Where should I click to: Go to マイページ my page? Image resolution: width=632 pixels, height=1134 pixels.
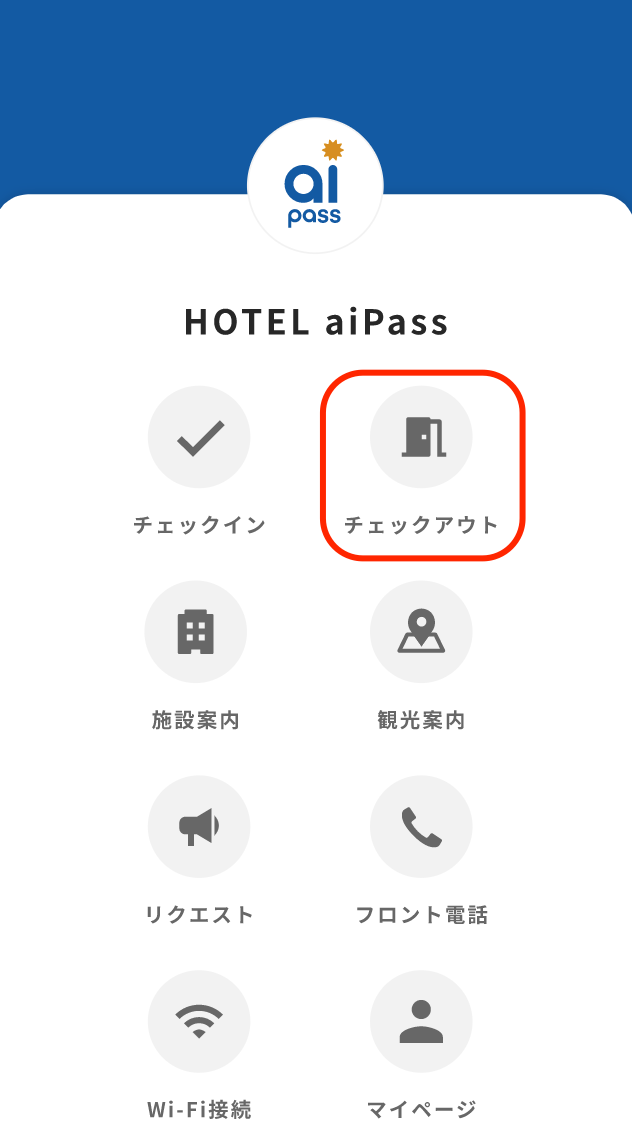pos(421,1021)
